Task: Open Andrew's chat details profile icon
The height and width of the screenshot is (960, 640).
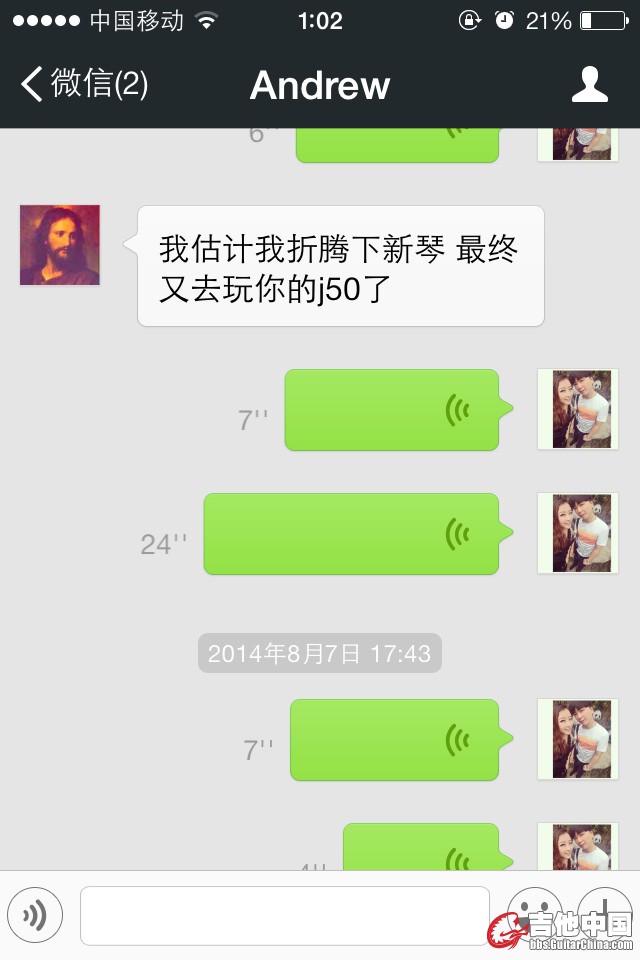Action: (x=589, y=84)
